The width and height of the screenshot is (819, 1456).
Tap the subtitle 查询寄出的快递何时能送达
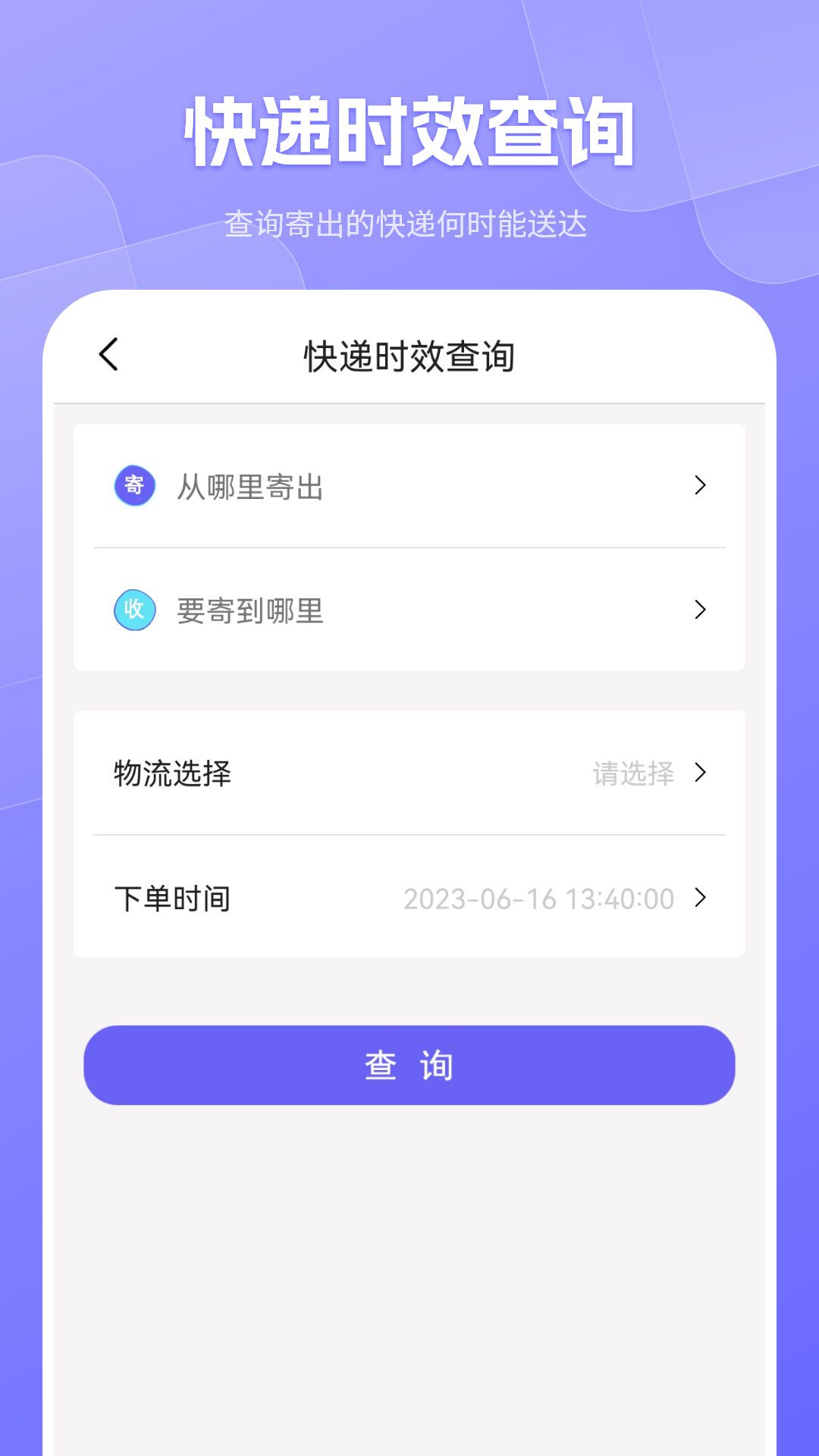[409, 222]
